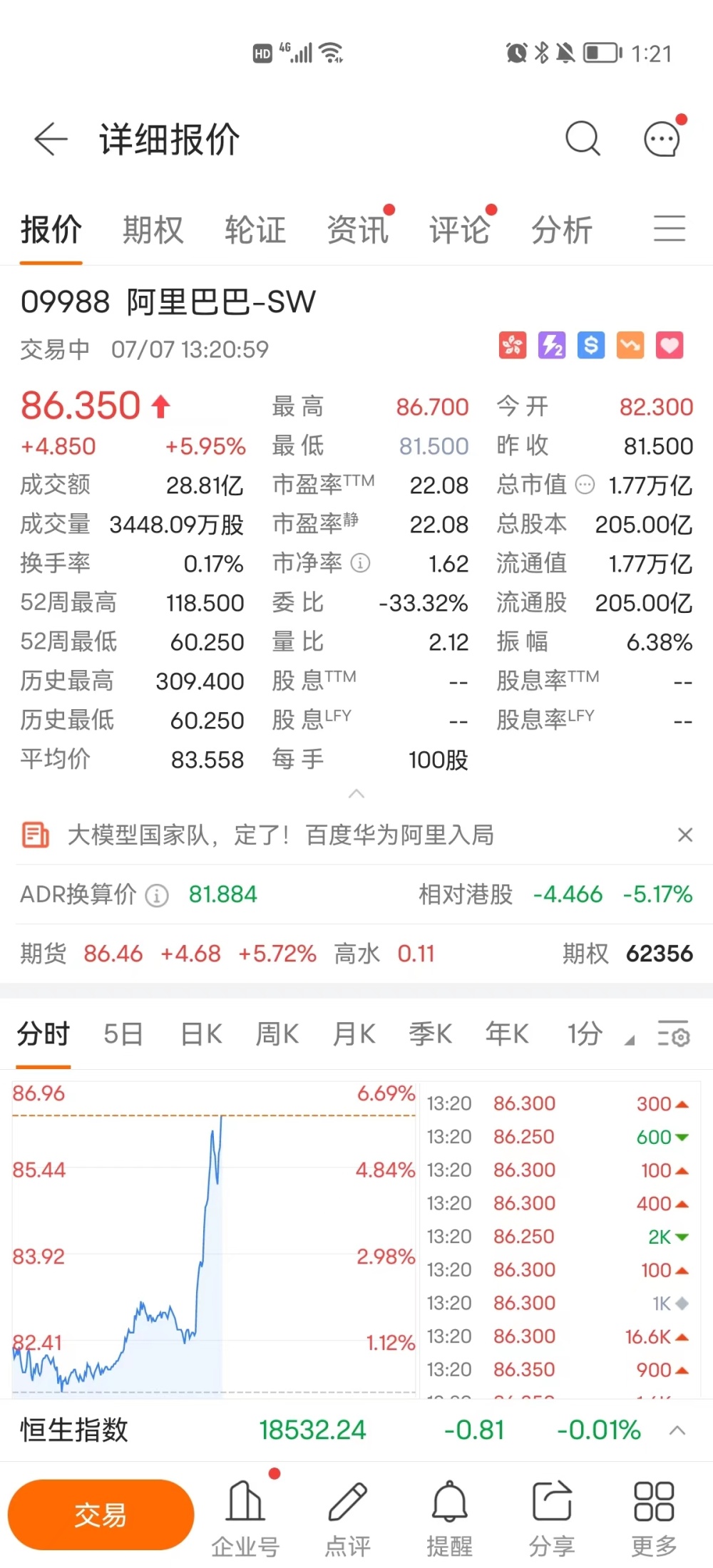Open search with the magnifier icon

pyautogui.click(x=583, y=138)
